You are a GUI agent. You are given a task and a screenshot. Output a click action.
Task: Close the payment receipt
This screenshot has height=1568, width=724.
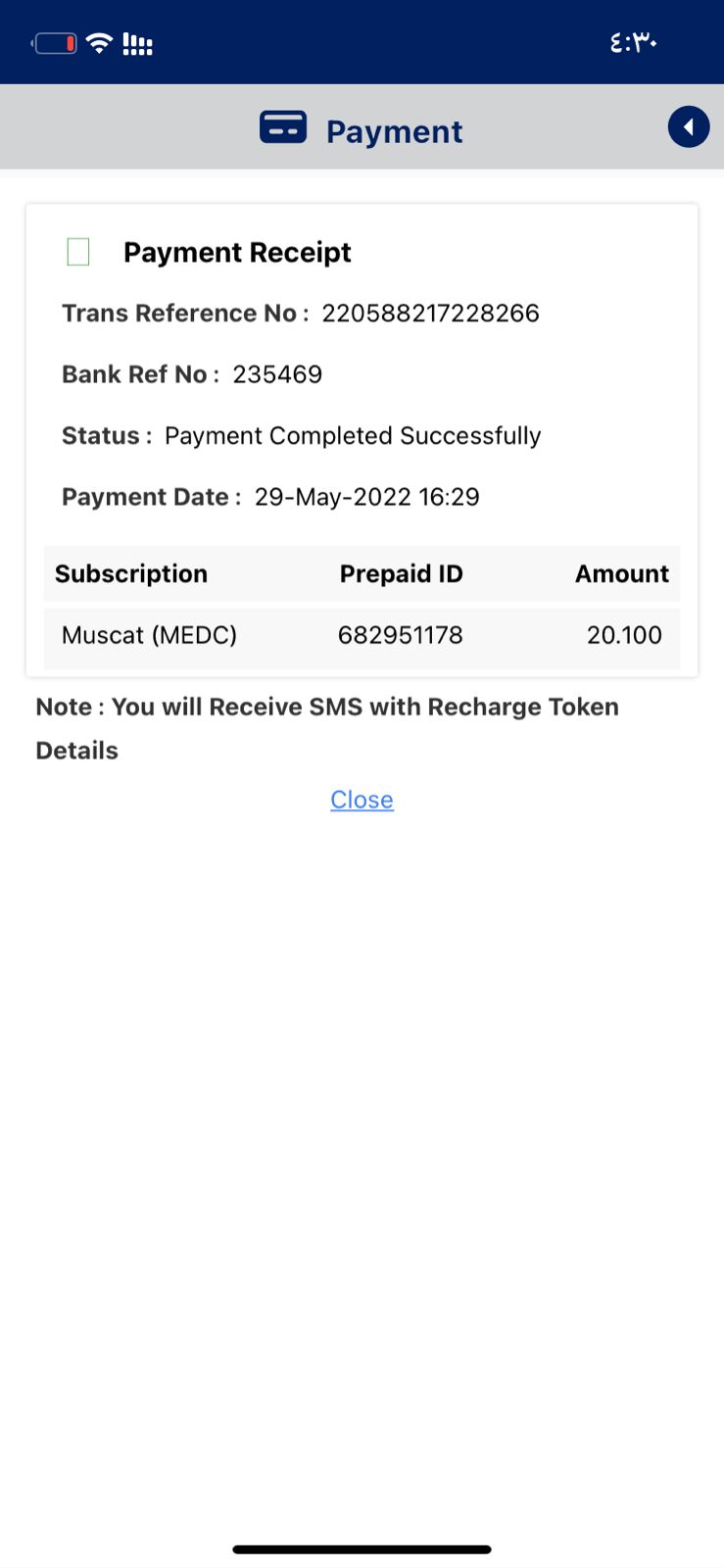362,800
